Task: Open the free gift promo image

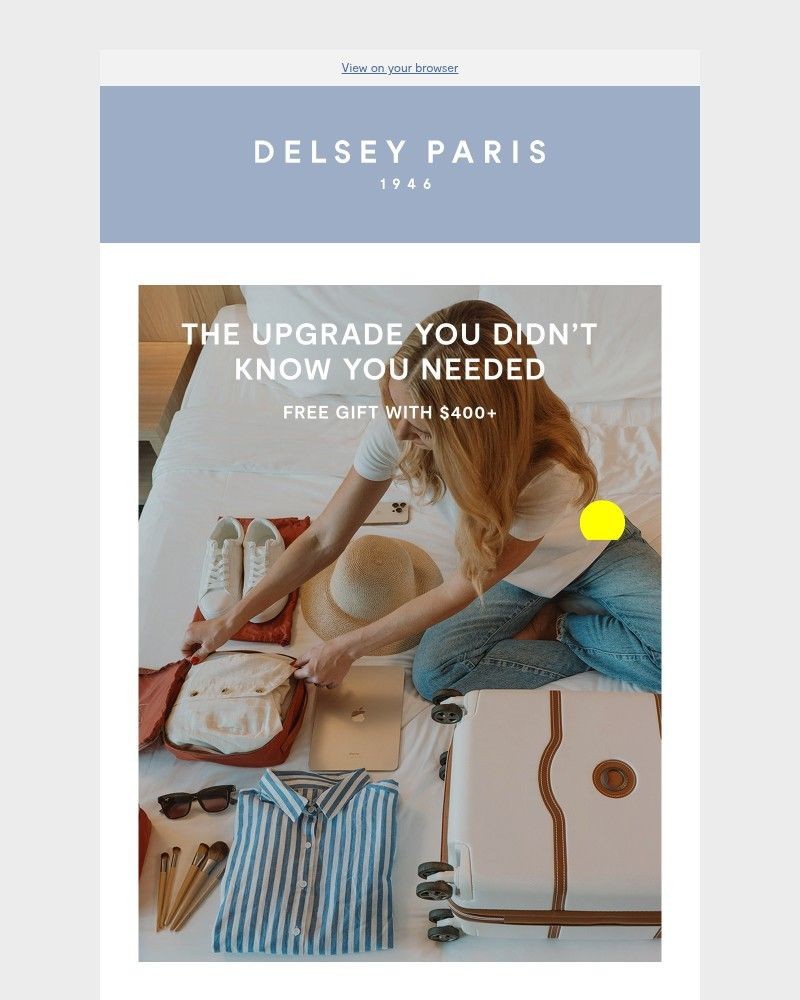Action: point(399,622)
